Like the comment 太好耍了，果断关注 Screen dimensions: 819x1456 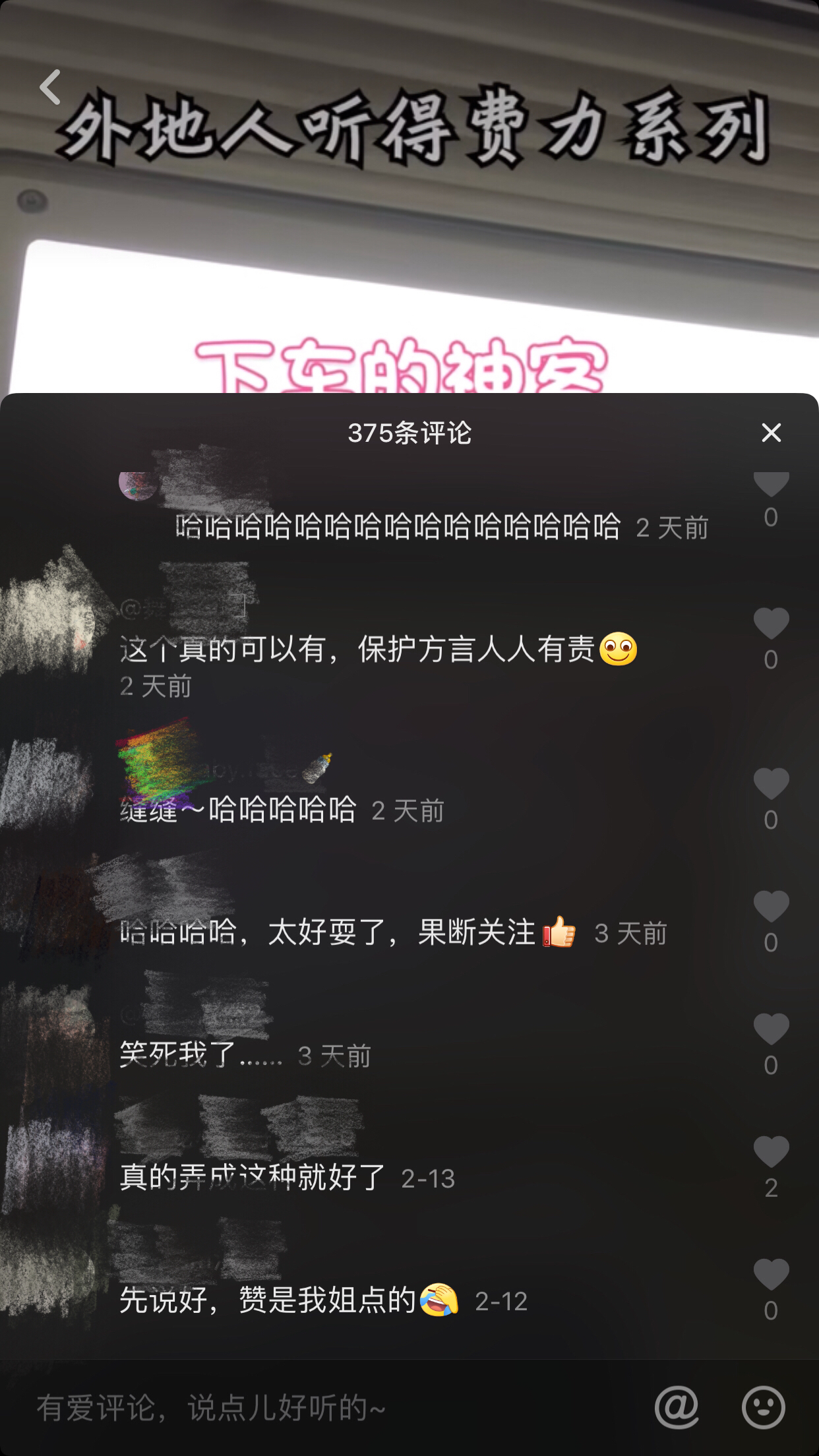coord(771,907)
